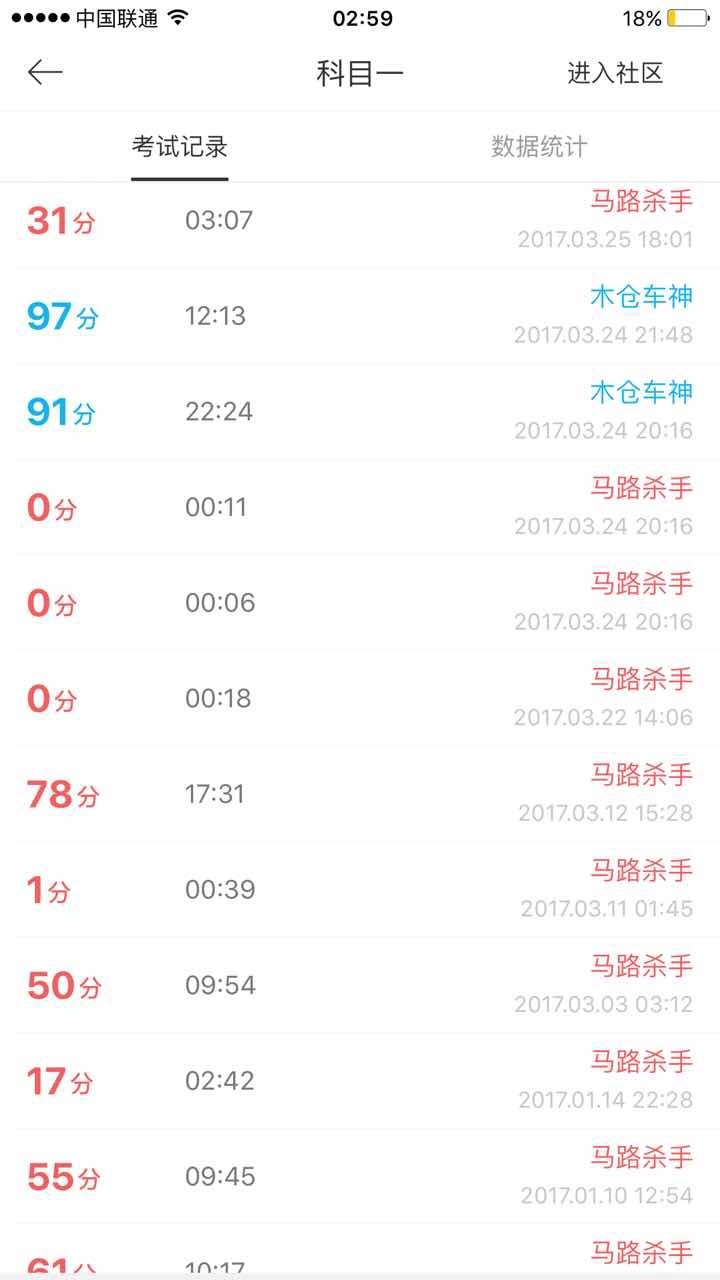The image size is (720, 1280).
Task: Tap 进入社区 to enter the community
Action: pos(615,73)
